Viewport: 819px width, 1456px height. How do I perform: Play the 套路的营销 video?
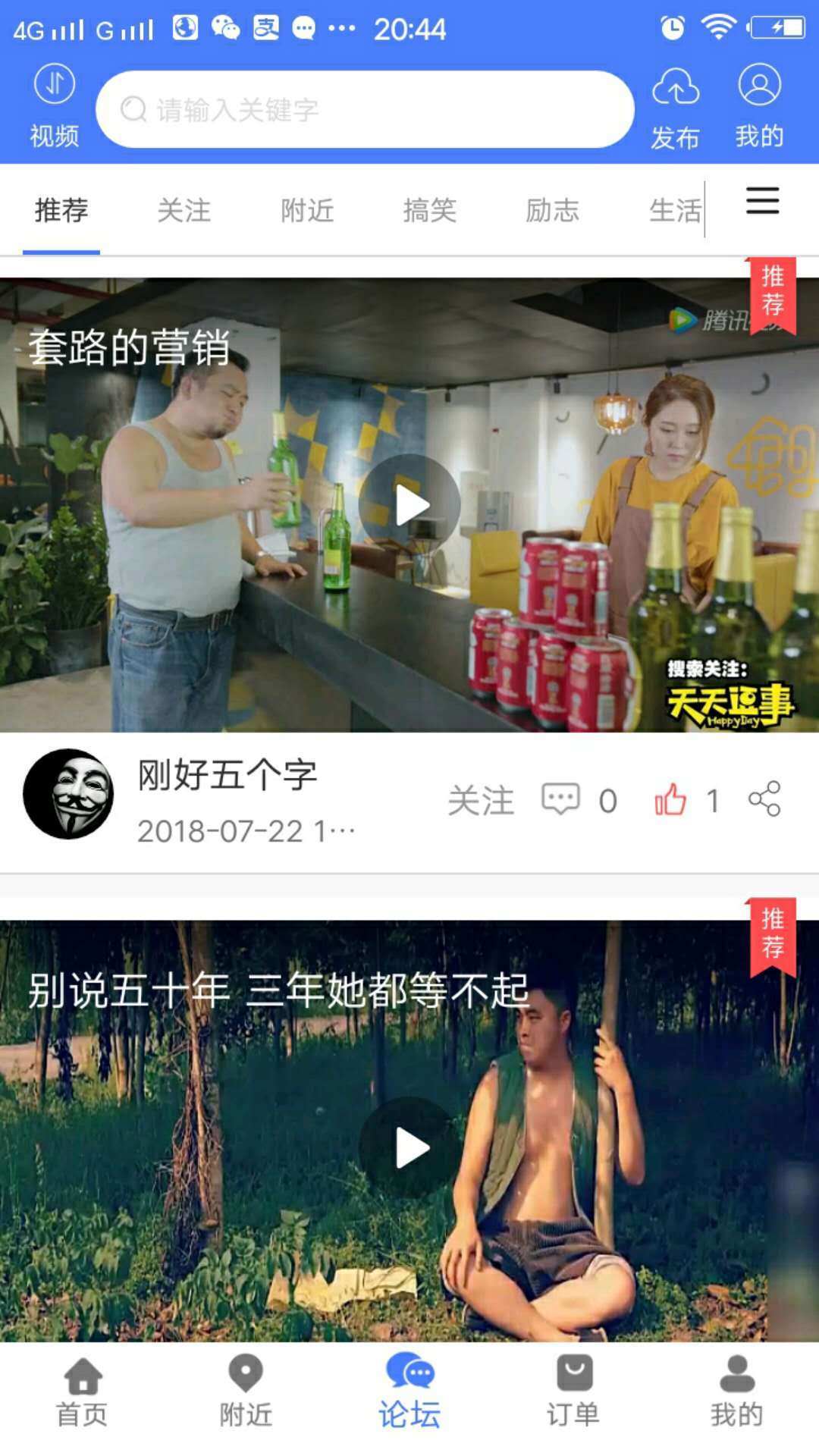tap(409, 505)
